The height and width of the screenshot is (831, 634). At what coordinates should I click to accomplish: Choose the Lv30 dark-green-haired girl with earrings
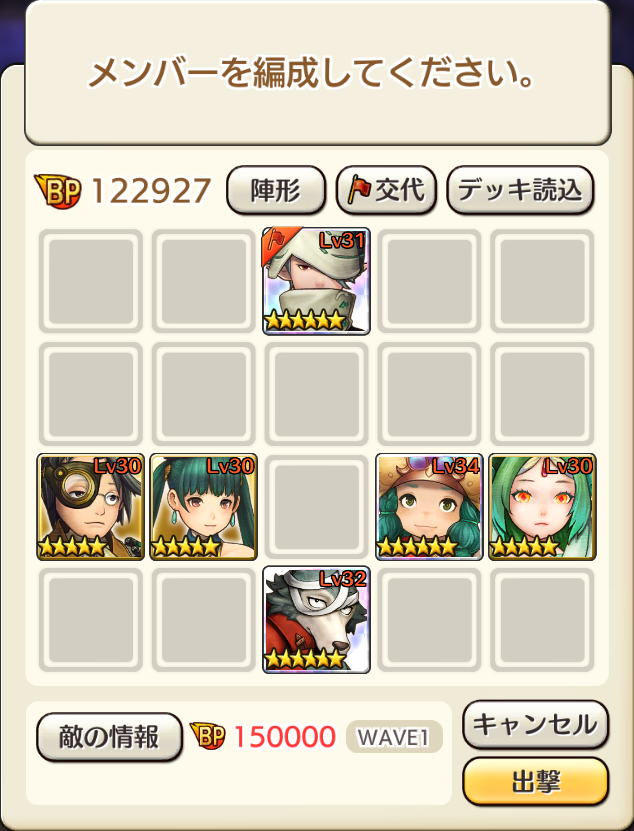pos(204,506)
